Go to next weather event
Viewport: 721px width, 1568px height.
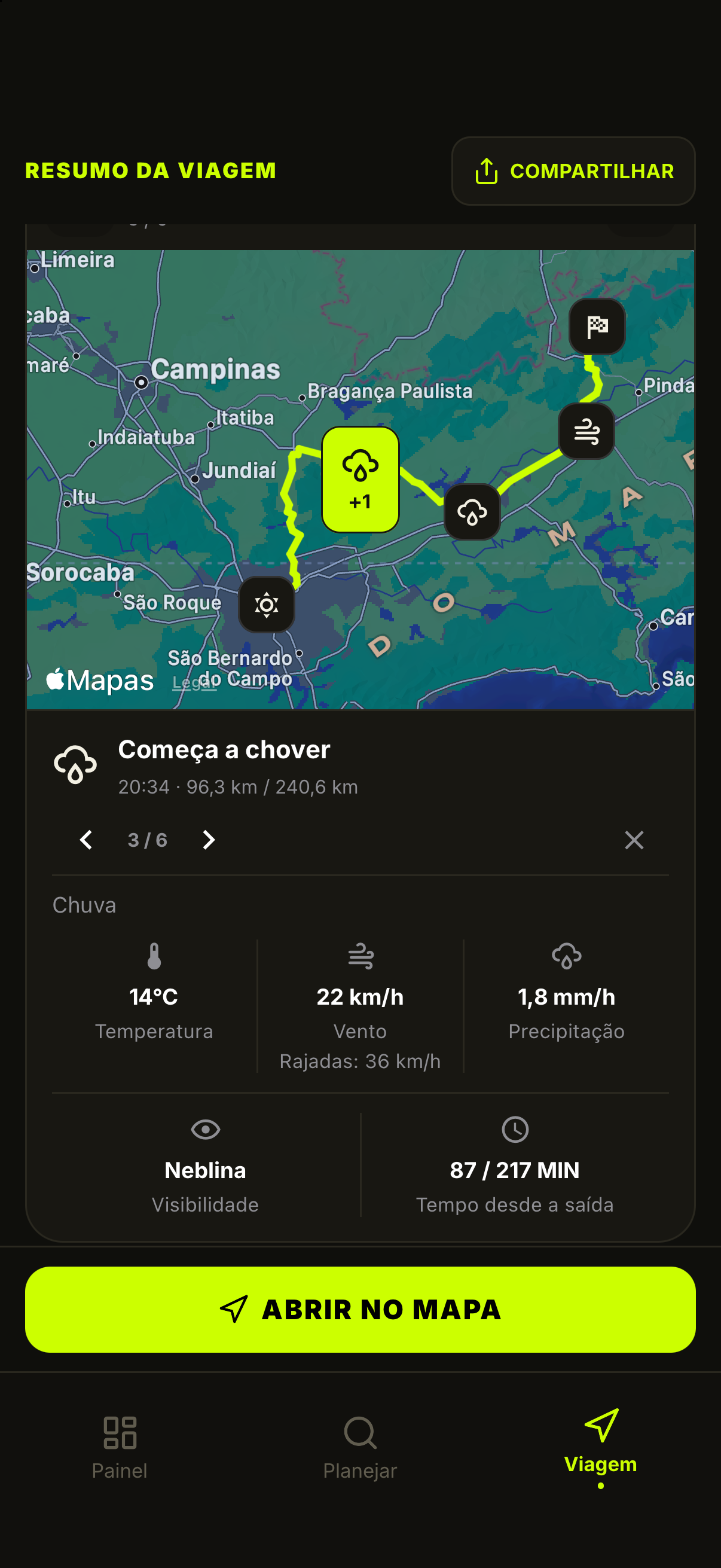tap(208, 840)
